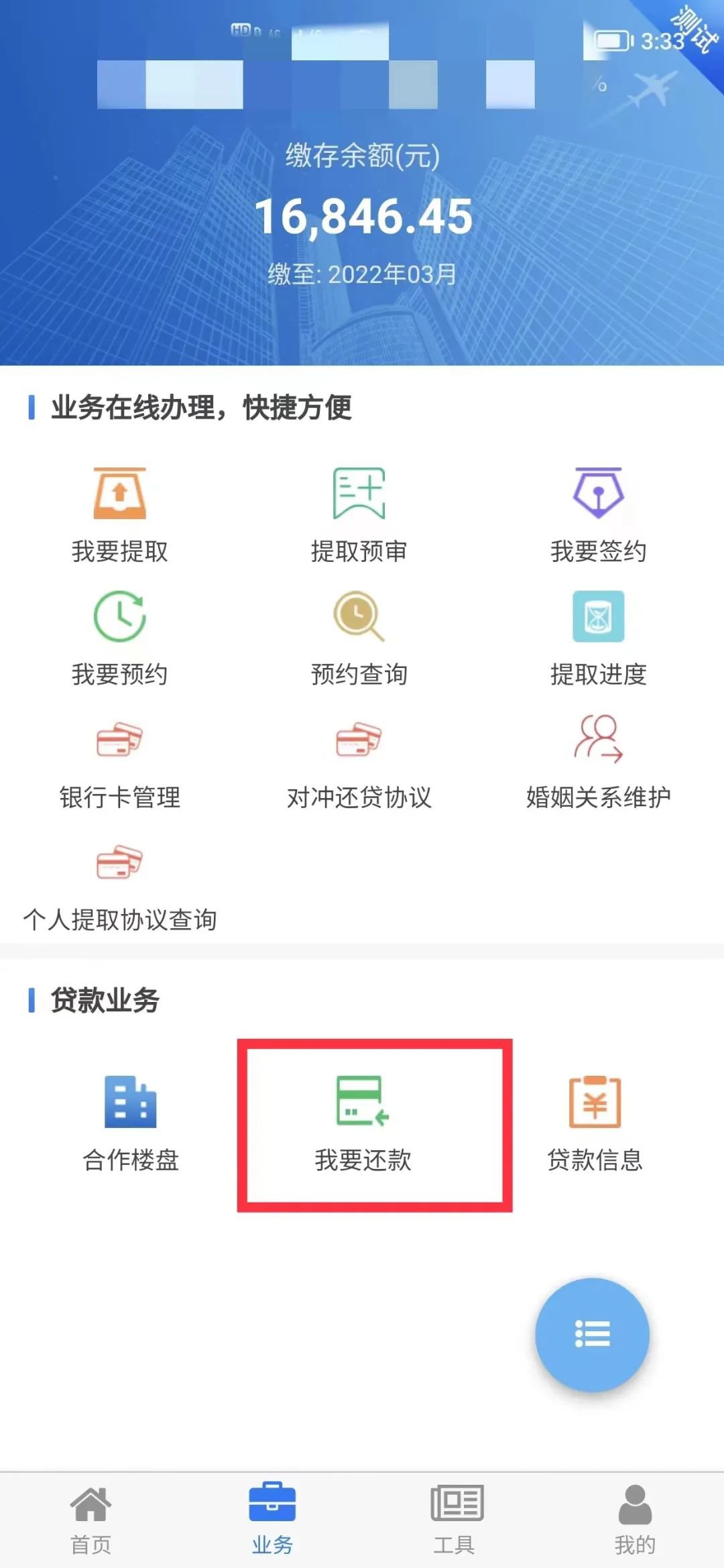Switch to the 工具 tools tab
Viewport: 724px width, 1568px height.
coord(455,1520)
